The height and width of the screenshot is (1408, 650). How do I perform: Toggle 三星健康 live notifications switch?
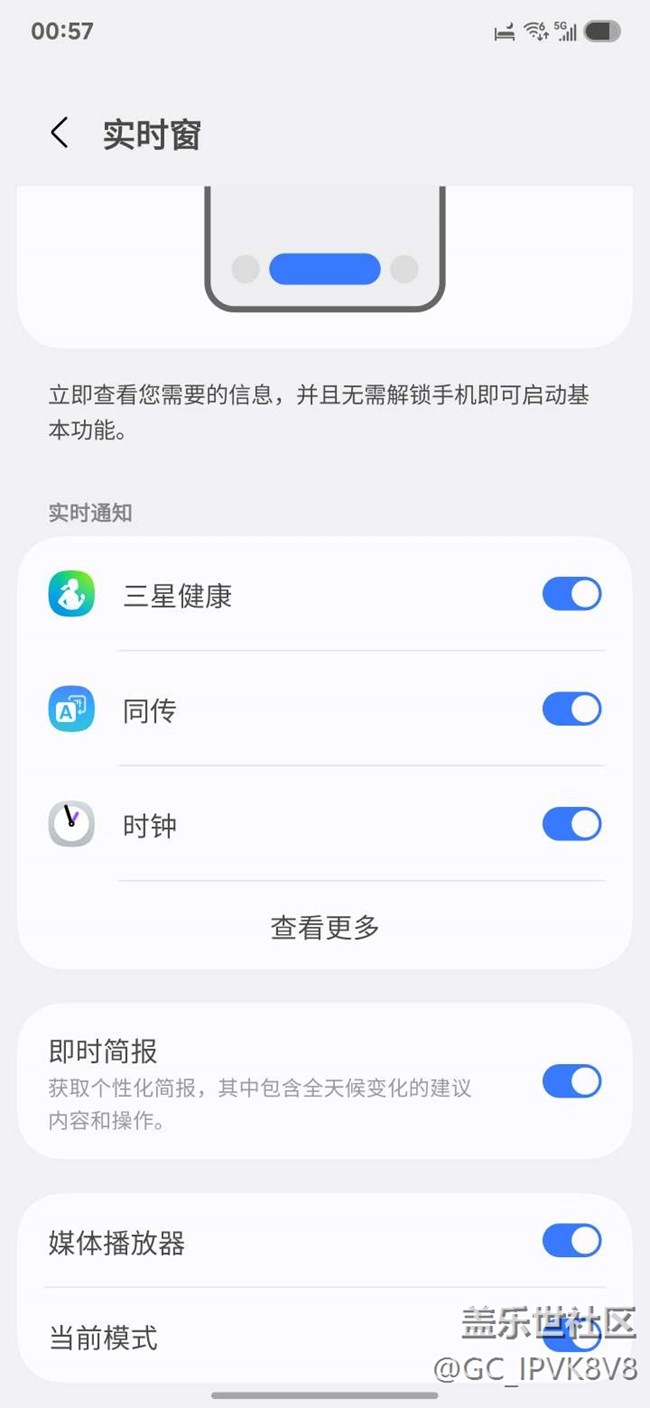(x=571, y=594)
